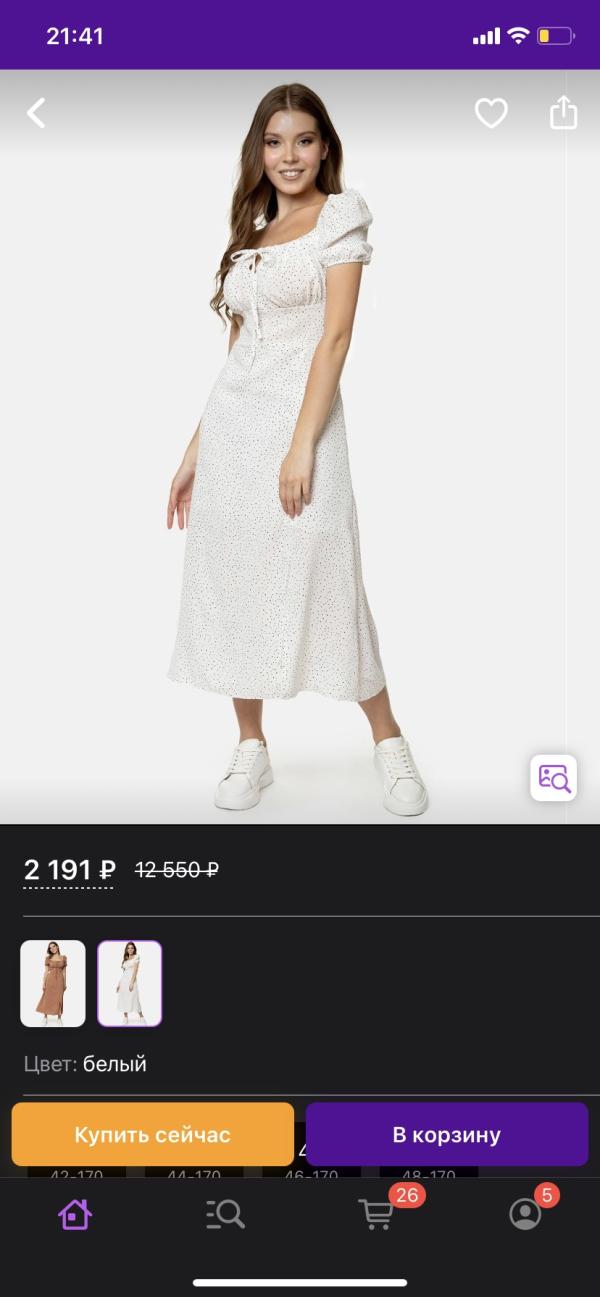The height and width of the screenshot is (1297, 600).
Task: Switch to the catalog search tab
Action: pos(225,1214)
